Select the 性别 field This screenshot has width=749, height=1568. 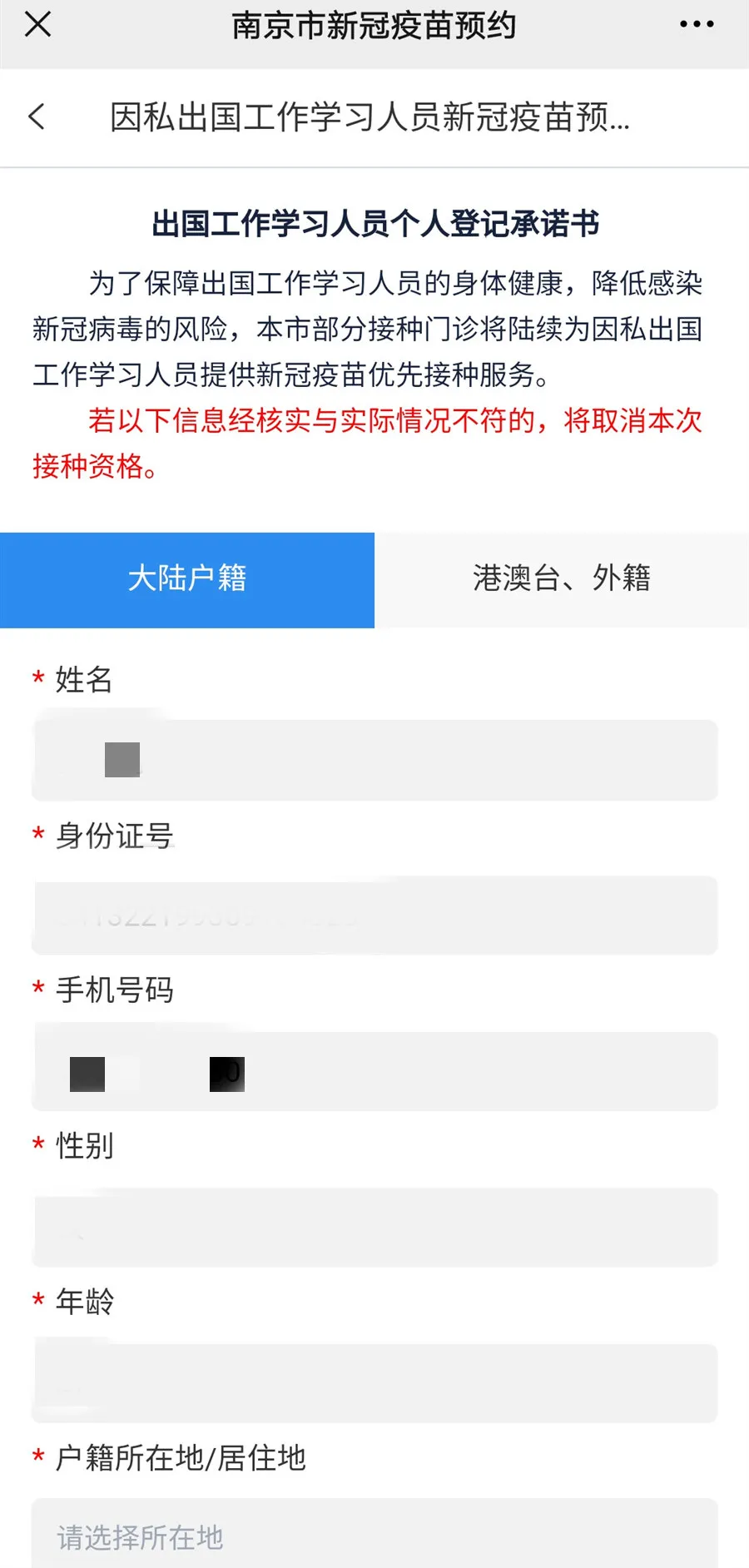374,1228
